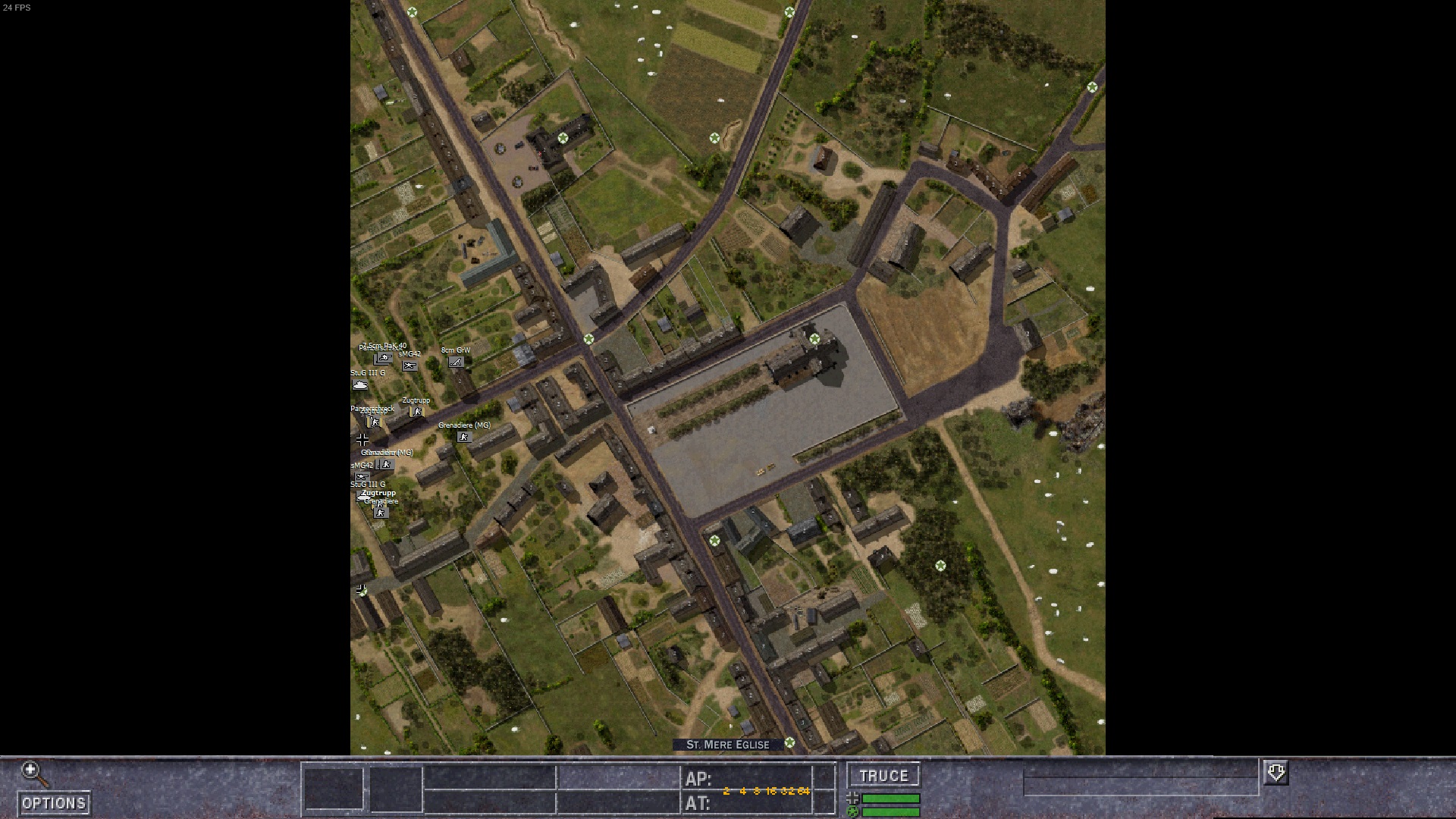Screen dimensions: 1456x819
Task: Select the Grenadiere (MG) unit near buildings
Action: pos(463,437)
